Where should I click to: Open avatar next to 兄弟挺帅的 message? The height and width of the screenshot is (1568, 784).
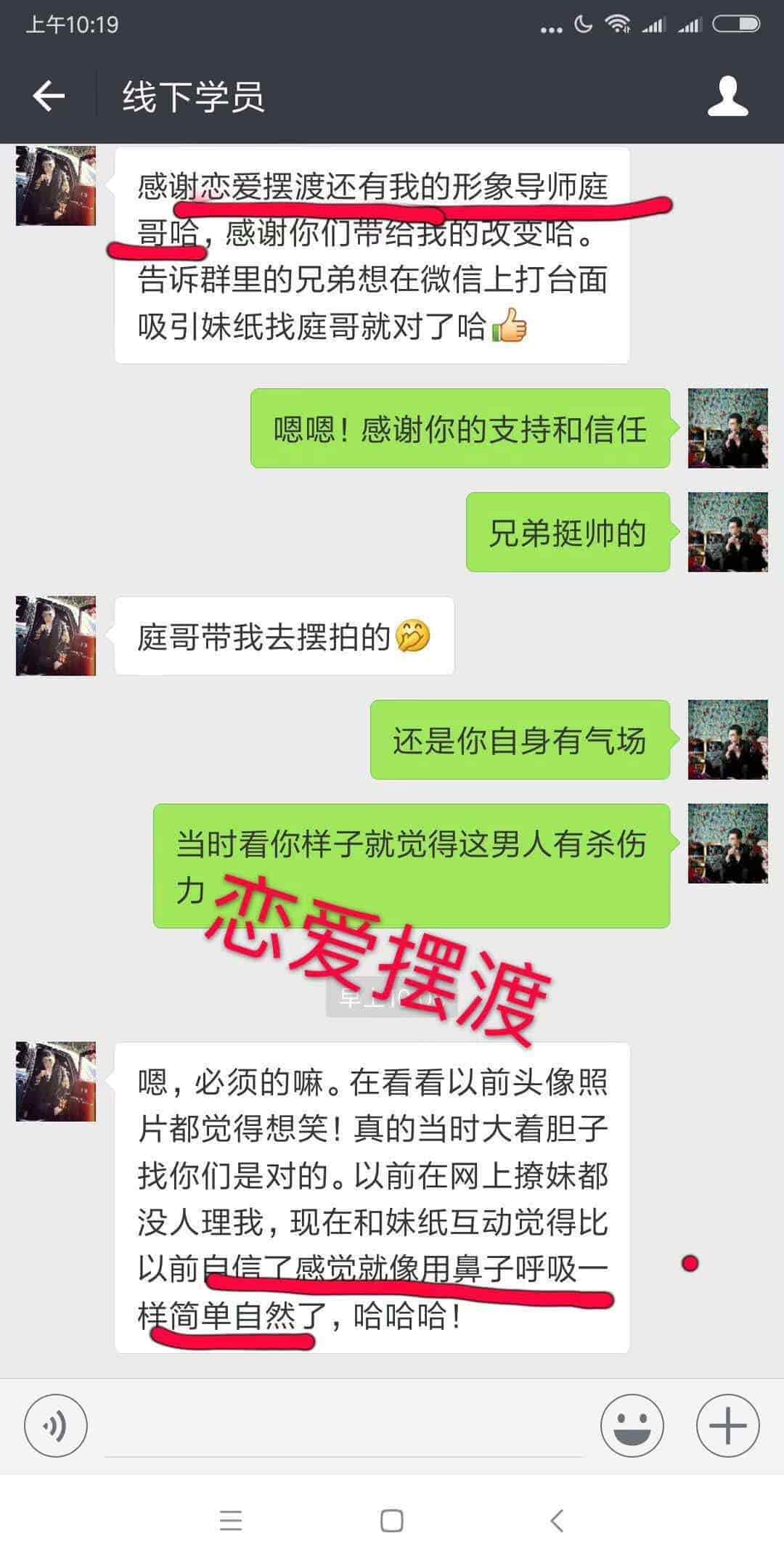click(x=727, y=531)
